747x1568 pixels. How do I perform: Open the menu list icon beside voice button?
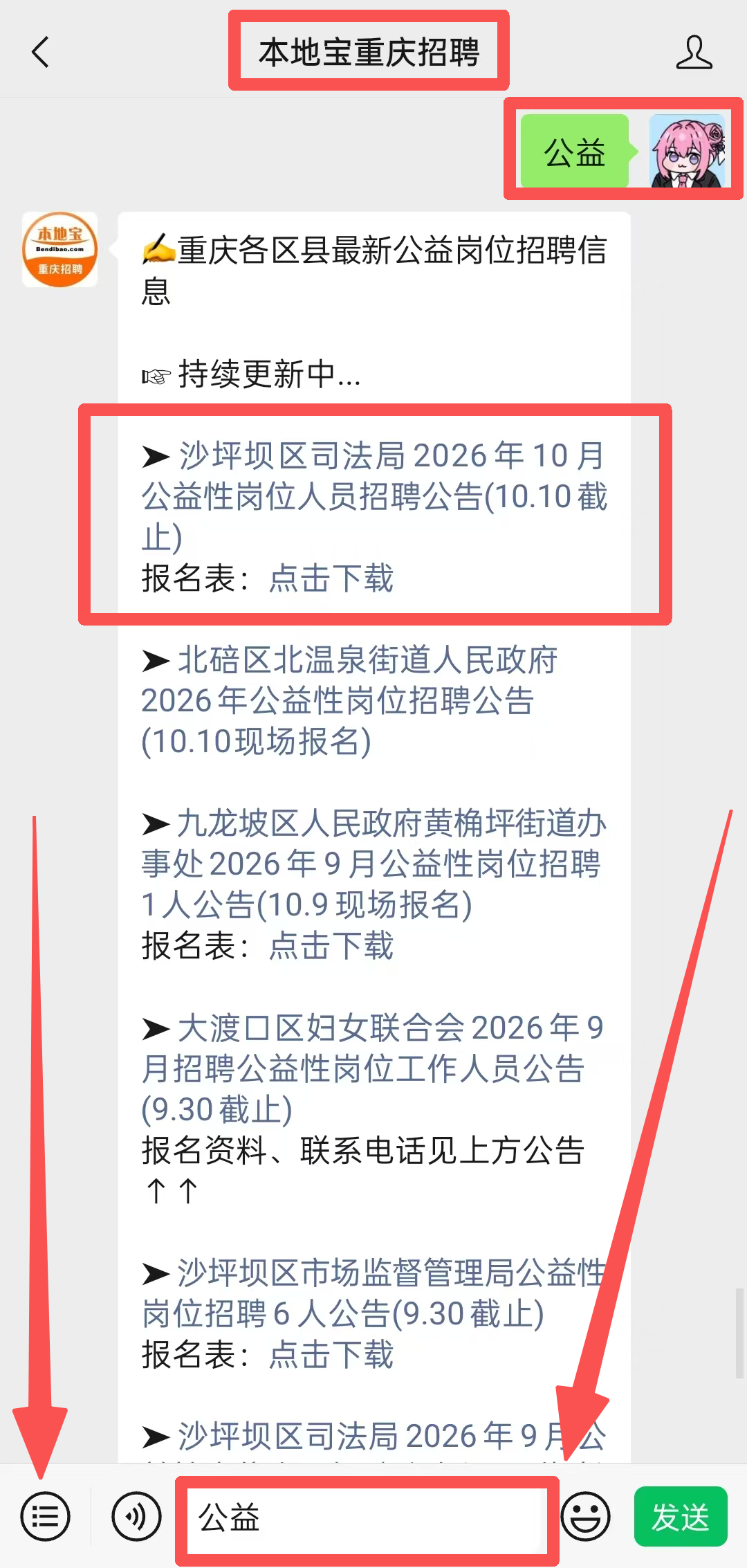(x=45, y=1517)
